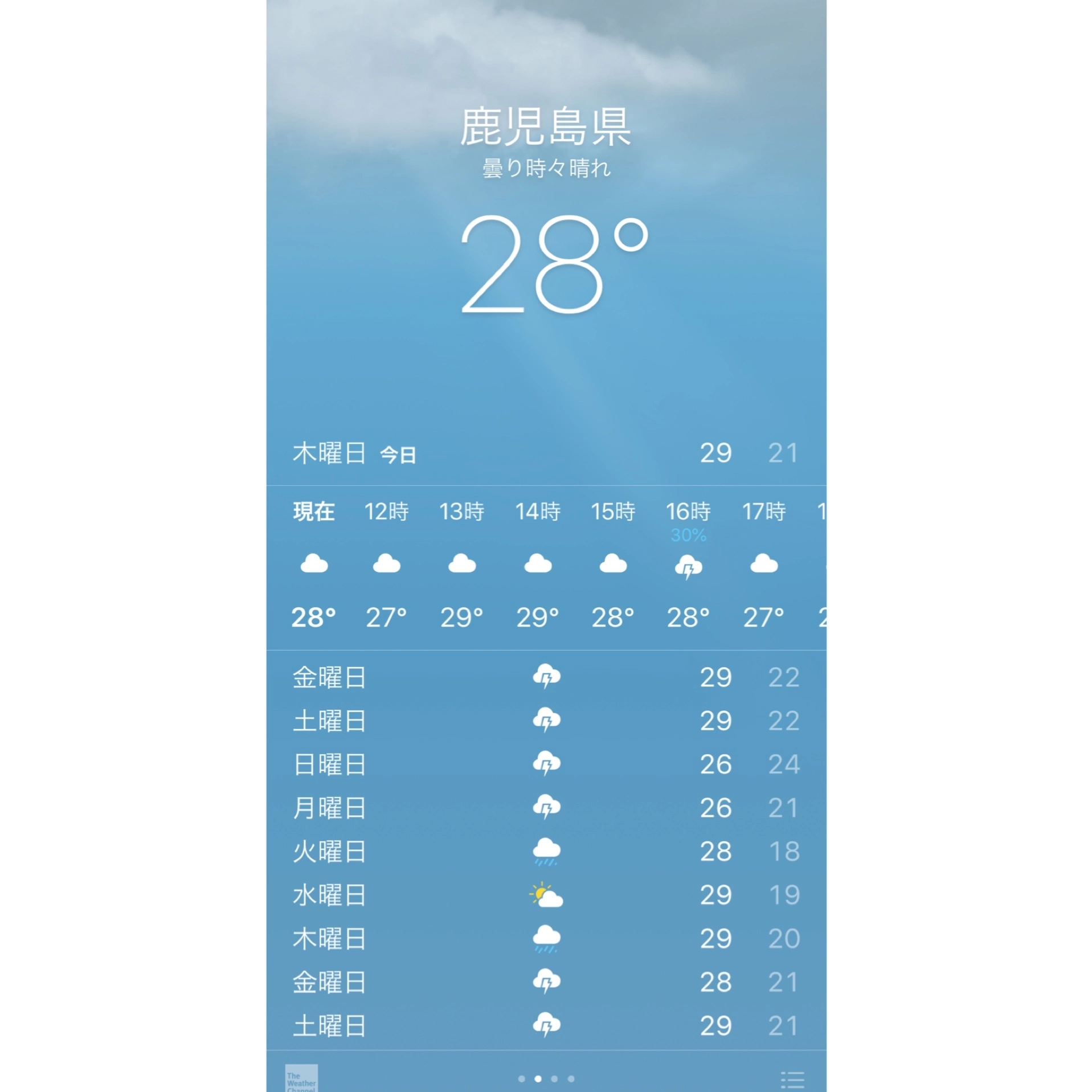This screenshot has width=1092, height=1092.
Task: Open the city list menu icon
Action: [792, 1079]
